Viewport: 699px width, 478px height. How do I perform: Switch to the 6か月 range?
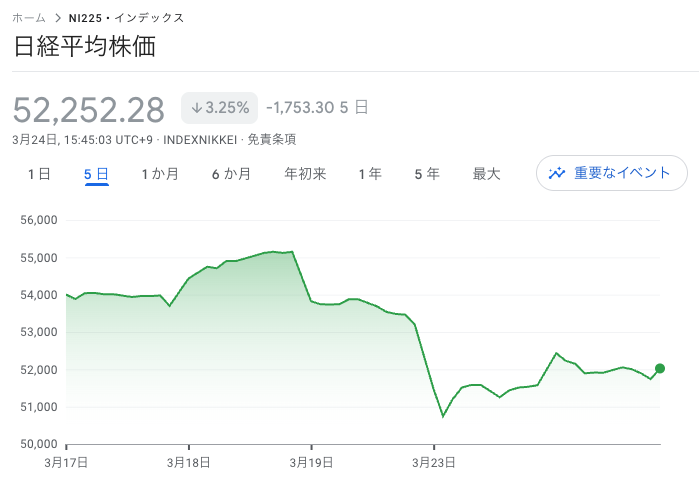coord(231,174)
